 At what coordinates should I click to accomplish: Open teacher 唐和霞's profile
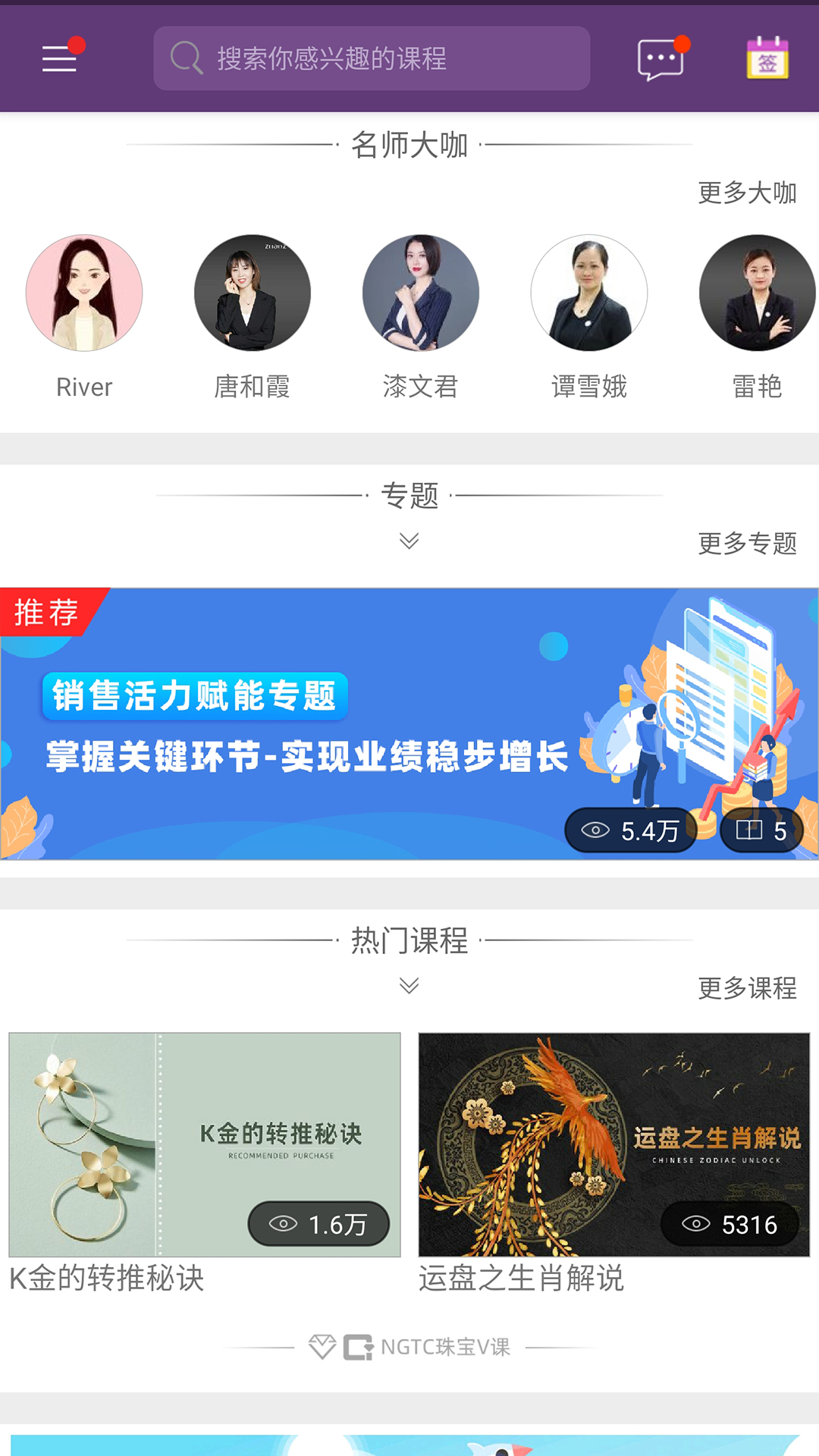(x=253, y=293)
